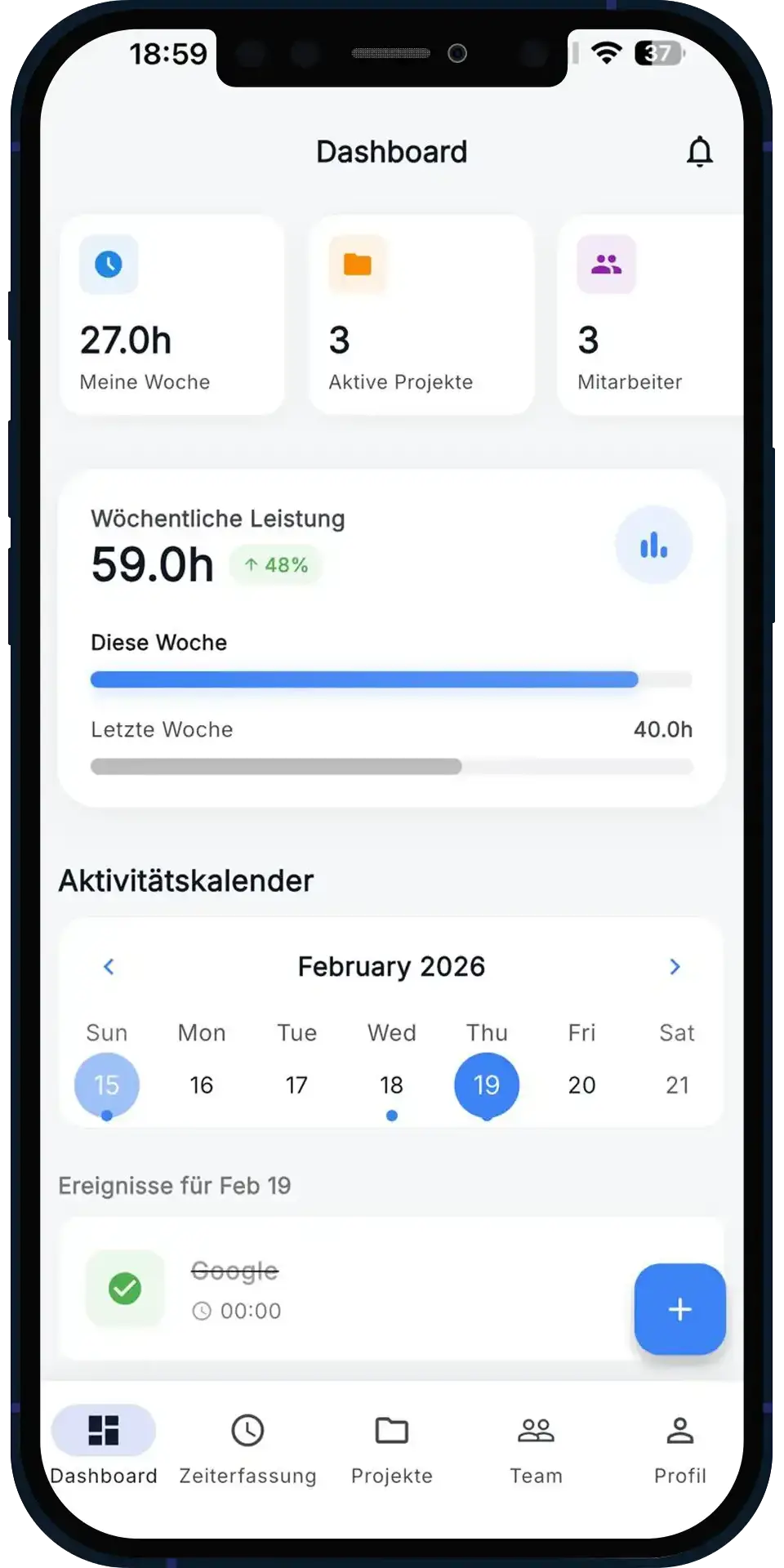
Task: Click the orange folder icon for Aktive Projekte
Action: (x=355, y=264)
